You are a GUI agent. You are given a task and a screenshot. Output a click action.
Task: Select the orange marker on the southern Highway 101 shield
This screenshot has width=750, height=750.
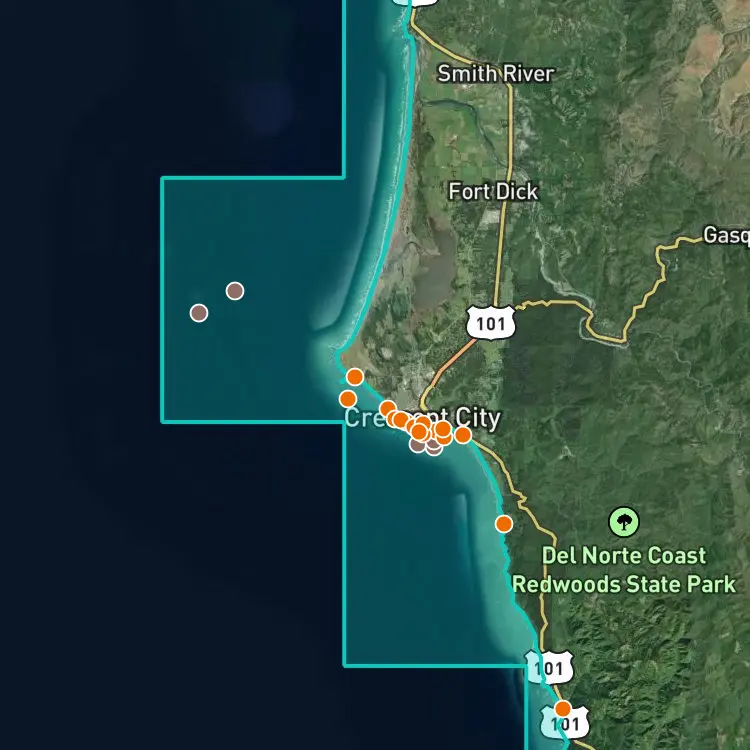pyautogui.click(x=563, y=708)
